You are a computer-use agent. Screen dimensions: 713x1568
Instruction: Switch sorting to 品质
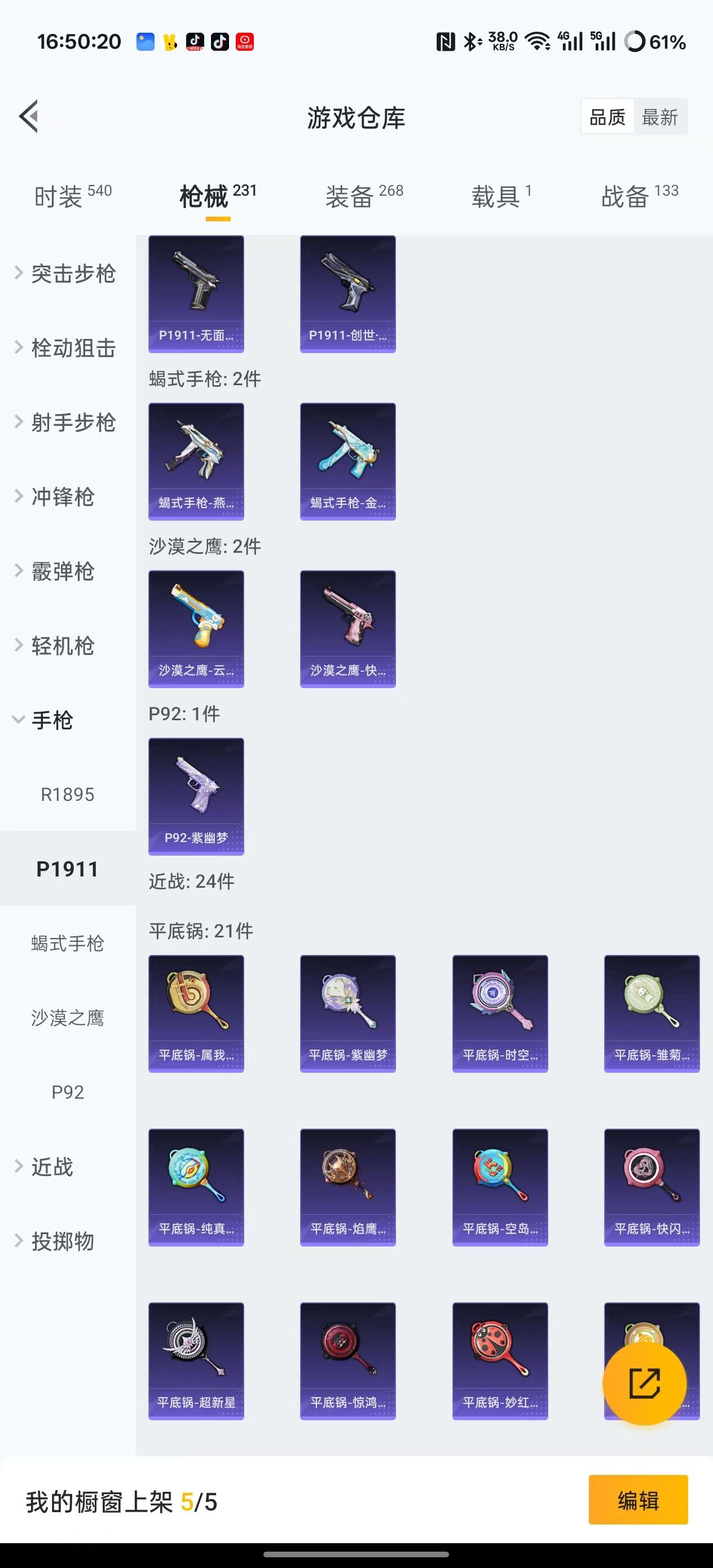[x=608, y=117]
